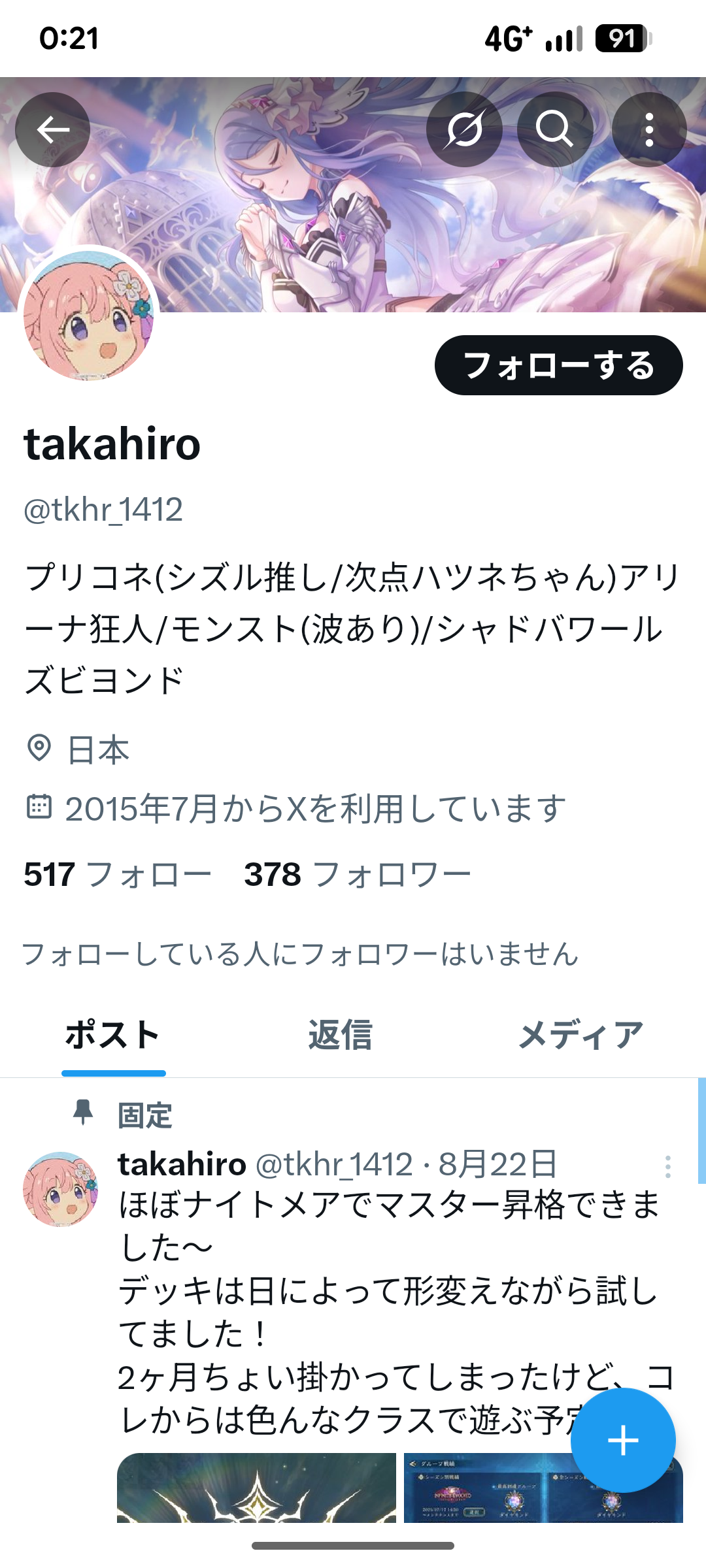Tap small avatar beside the pinned post
The image size is (706, 1568).
pos(60,1189)
